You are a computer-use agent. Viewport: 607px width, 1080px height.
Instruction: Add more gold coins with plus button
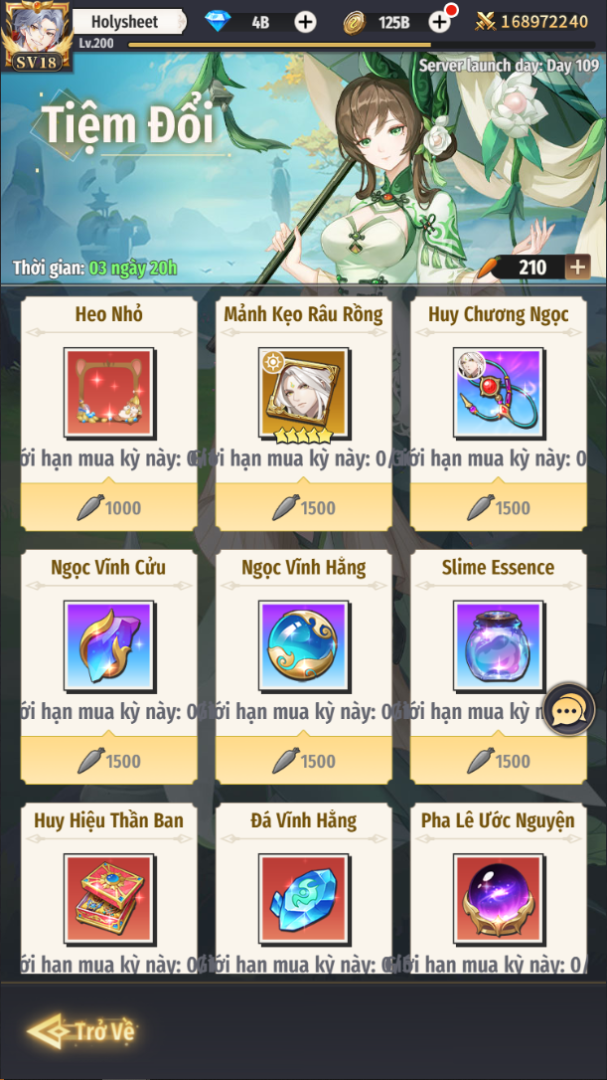click(440, 22)
